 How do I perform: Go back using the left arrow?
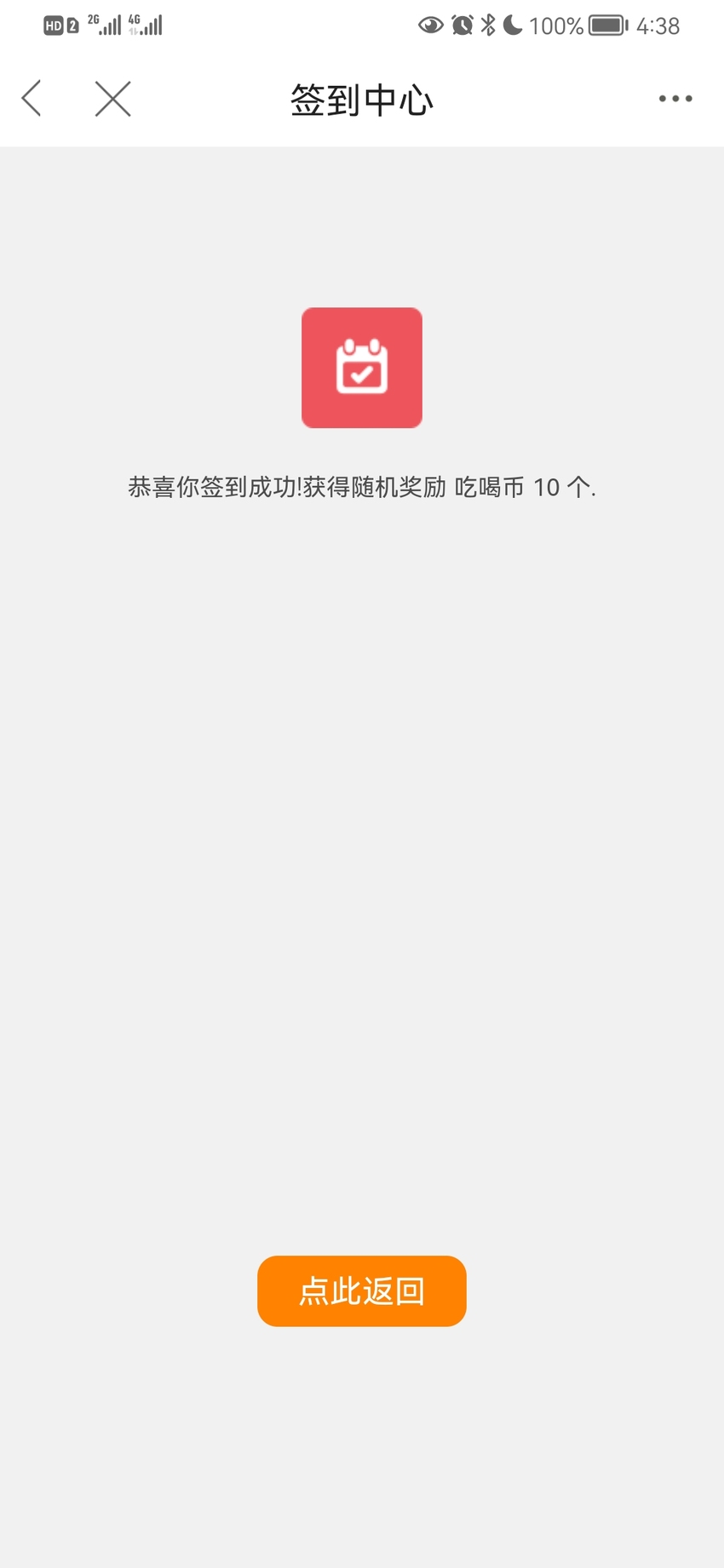pyautogui.click(x=32, y=99)
